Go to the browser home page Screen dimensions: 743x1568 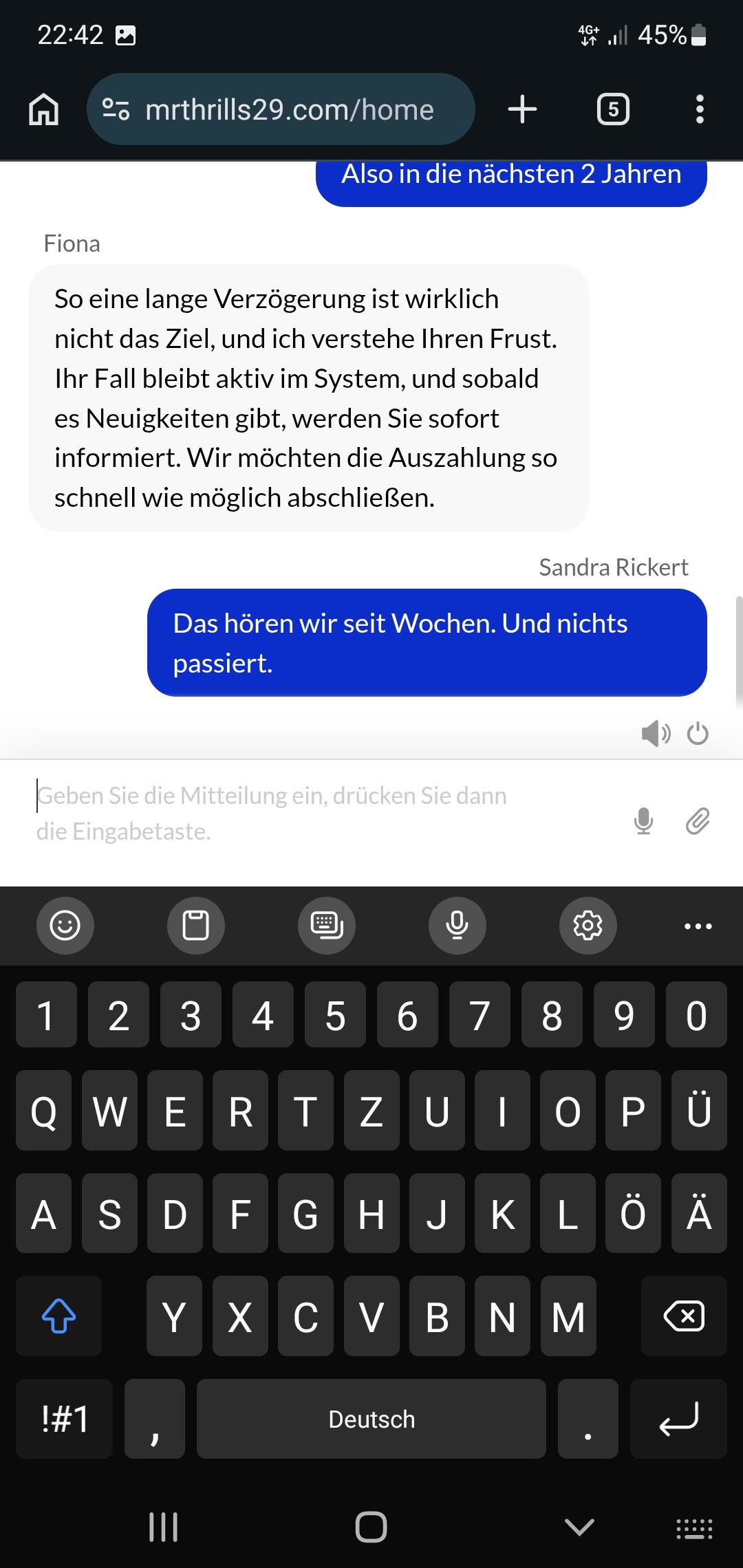[x=43, y=109]
